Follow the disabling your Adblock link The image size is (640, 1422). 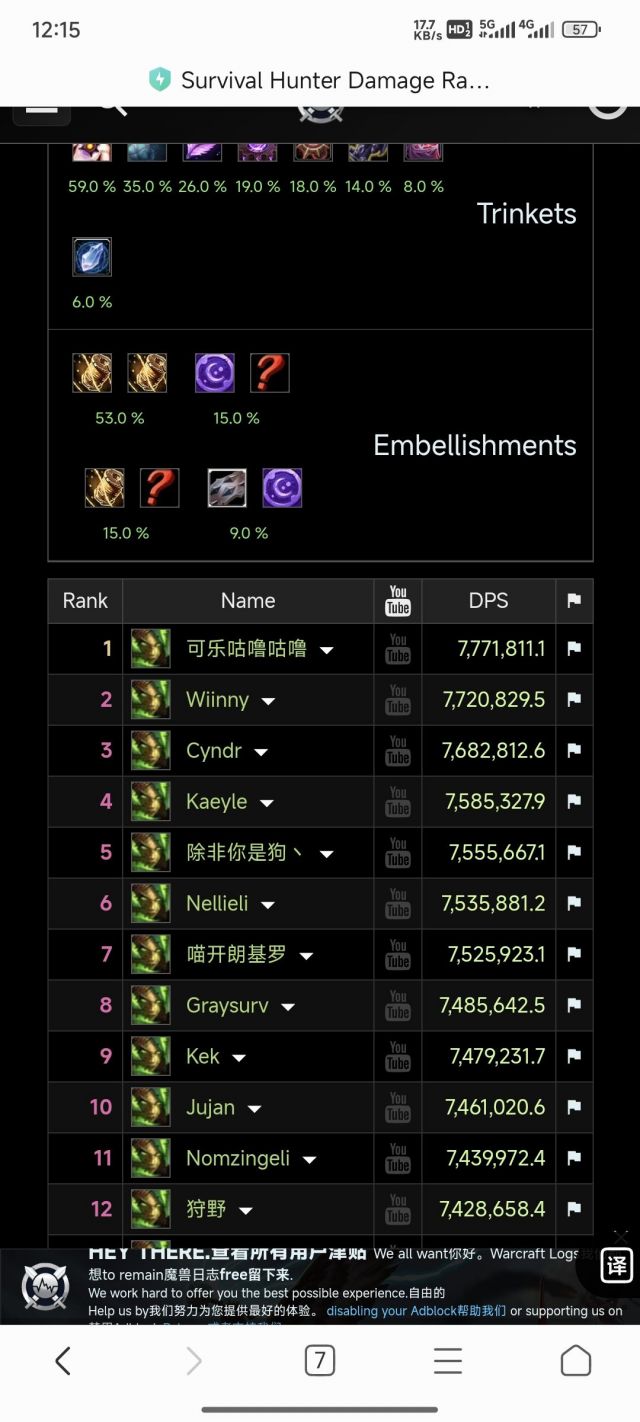click(x=416, y=1310)
